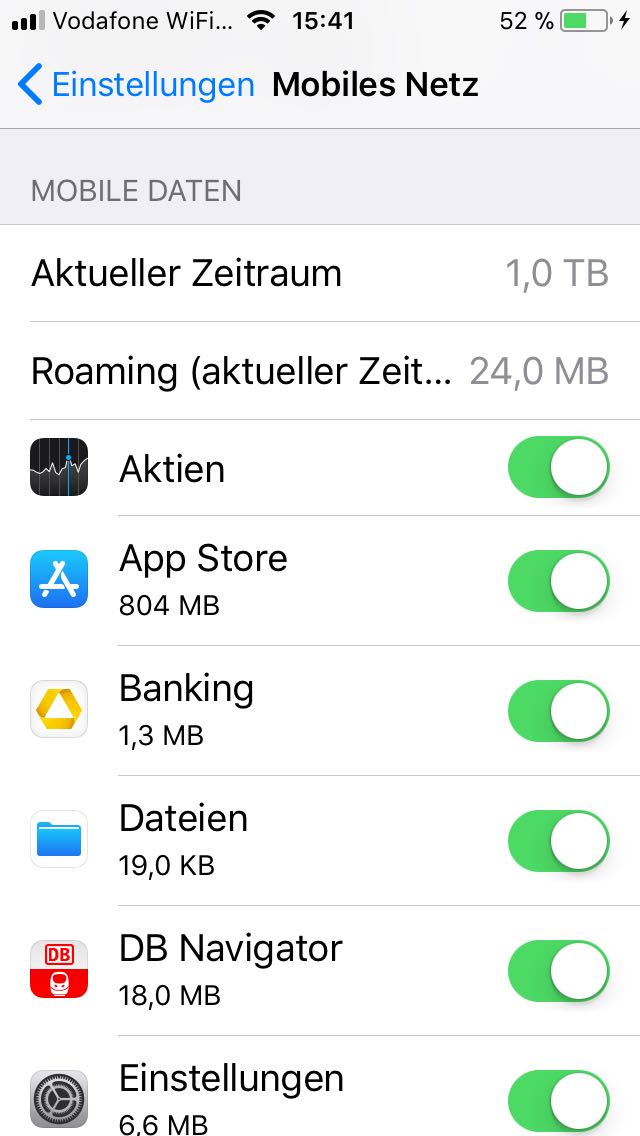640x1136 pixels.
Task: Go back to Einstellungen
Action: pos(137,85)
